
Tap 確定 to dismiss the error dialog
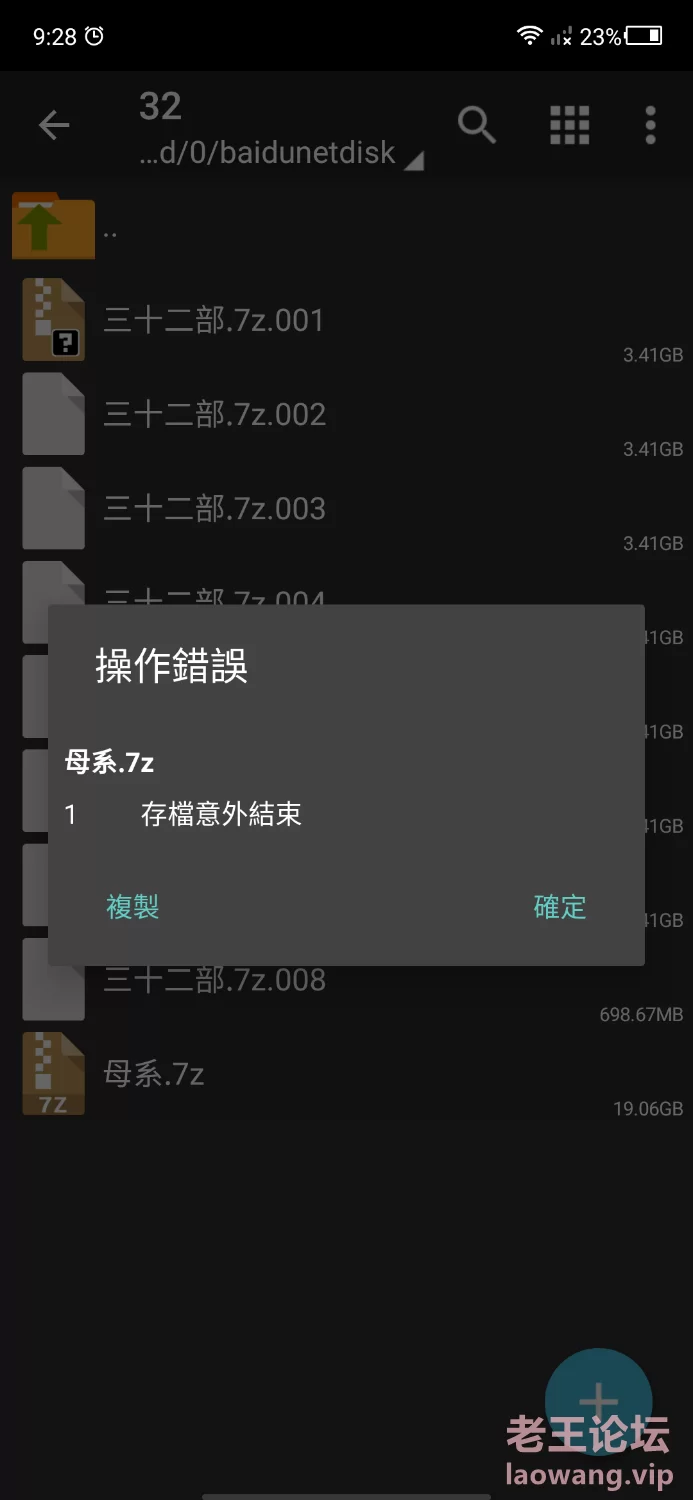click(x=559, y=907)
